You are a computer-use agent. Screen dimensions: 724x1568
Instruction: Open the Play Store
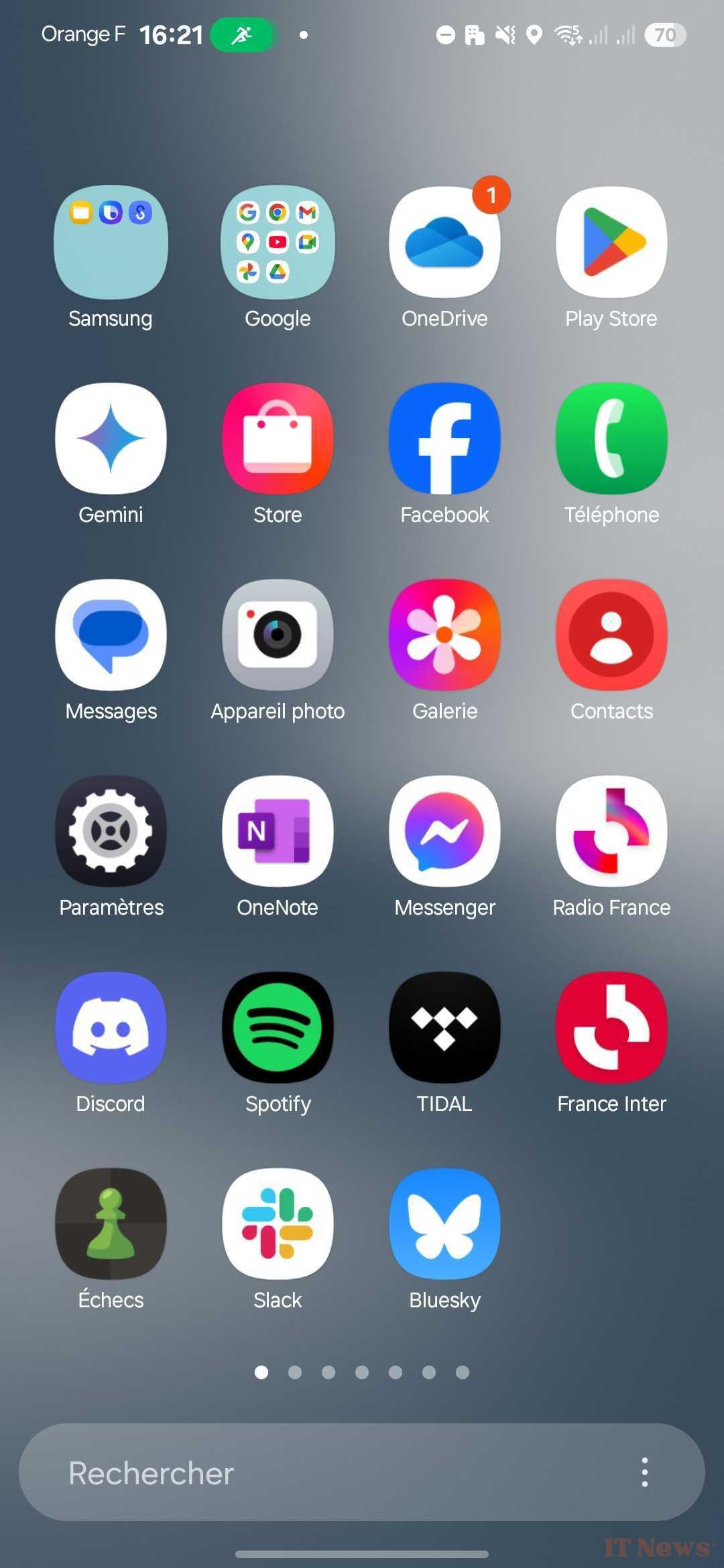611,243
